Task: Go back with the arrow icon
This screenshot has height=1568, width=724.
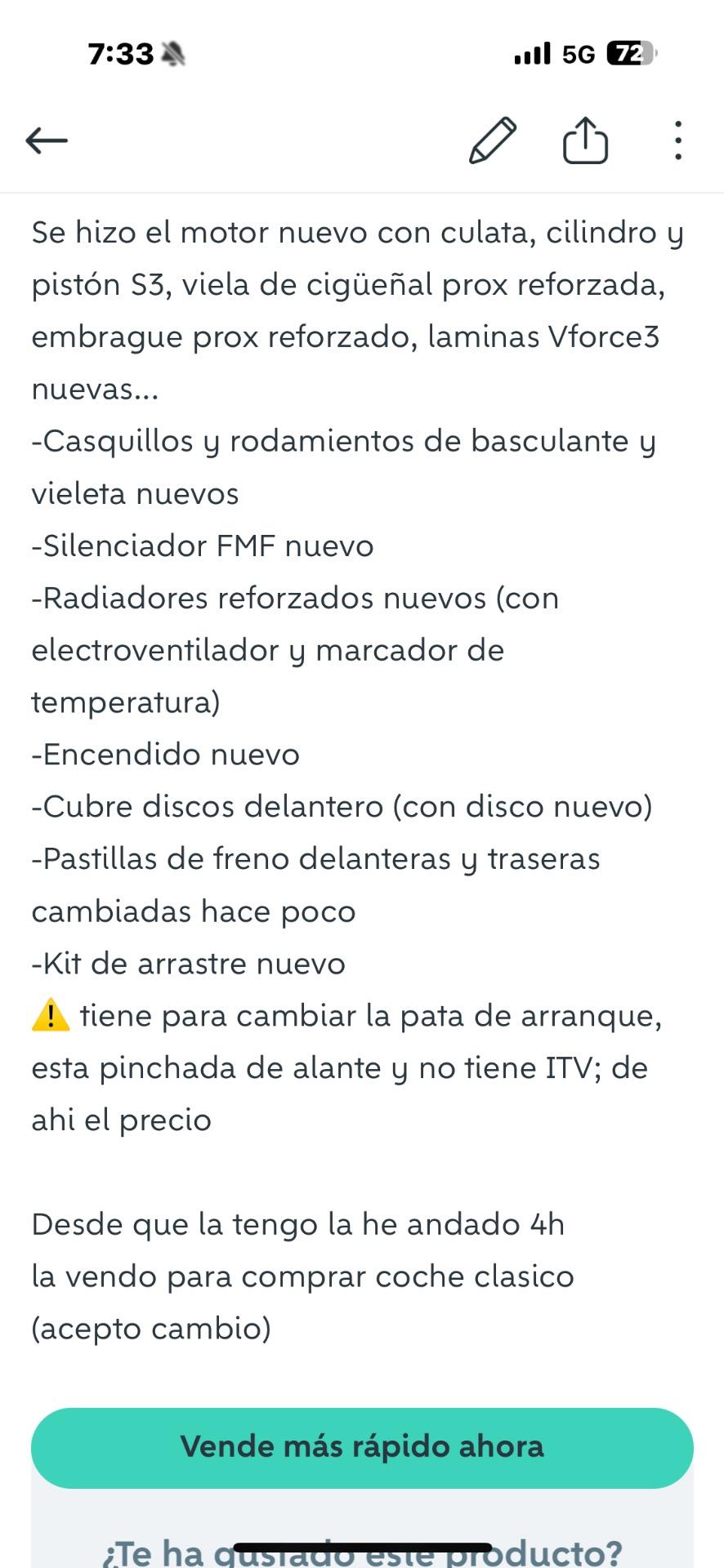Action: [47, 140]
